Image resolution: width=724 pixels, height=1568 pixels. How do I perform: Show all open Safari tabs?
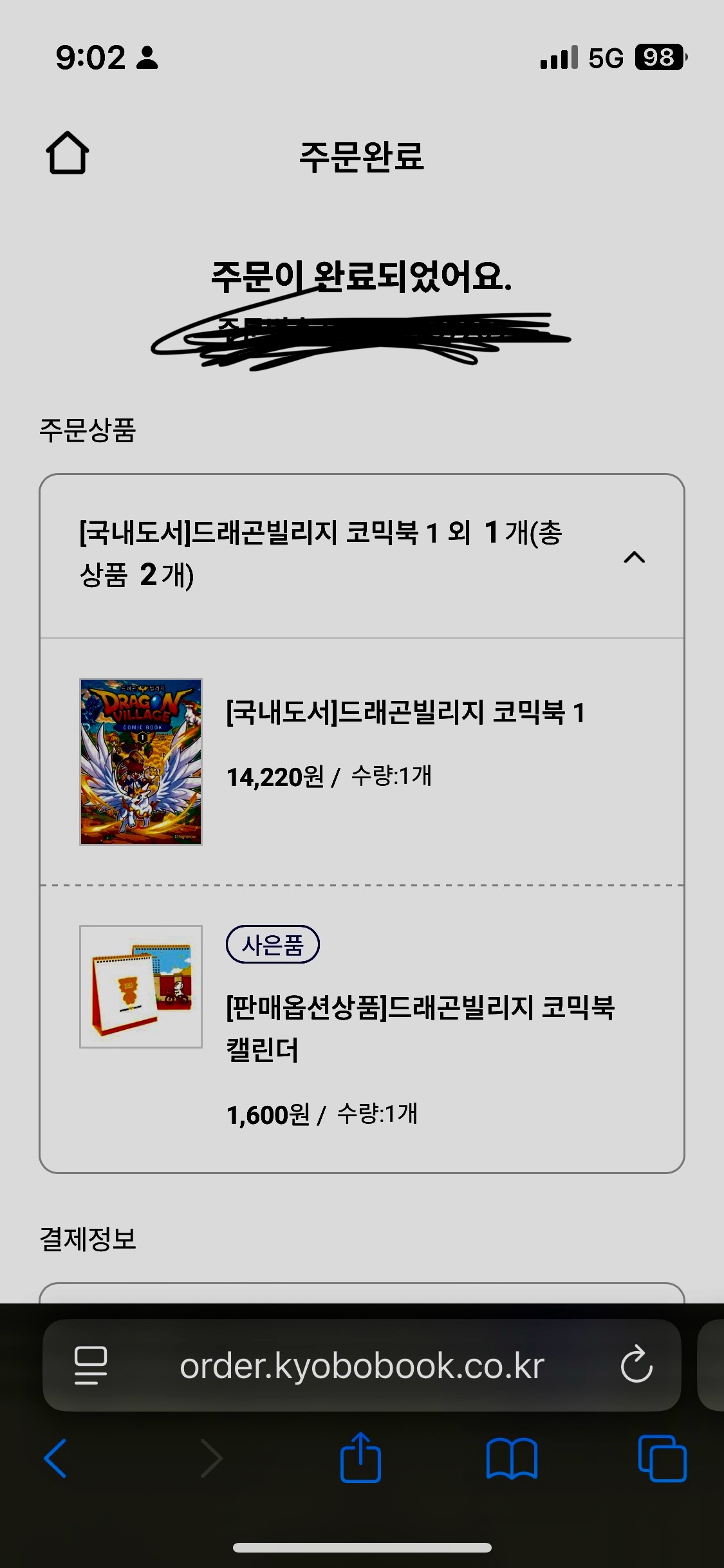pos(662,1458)
